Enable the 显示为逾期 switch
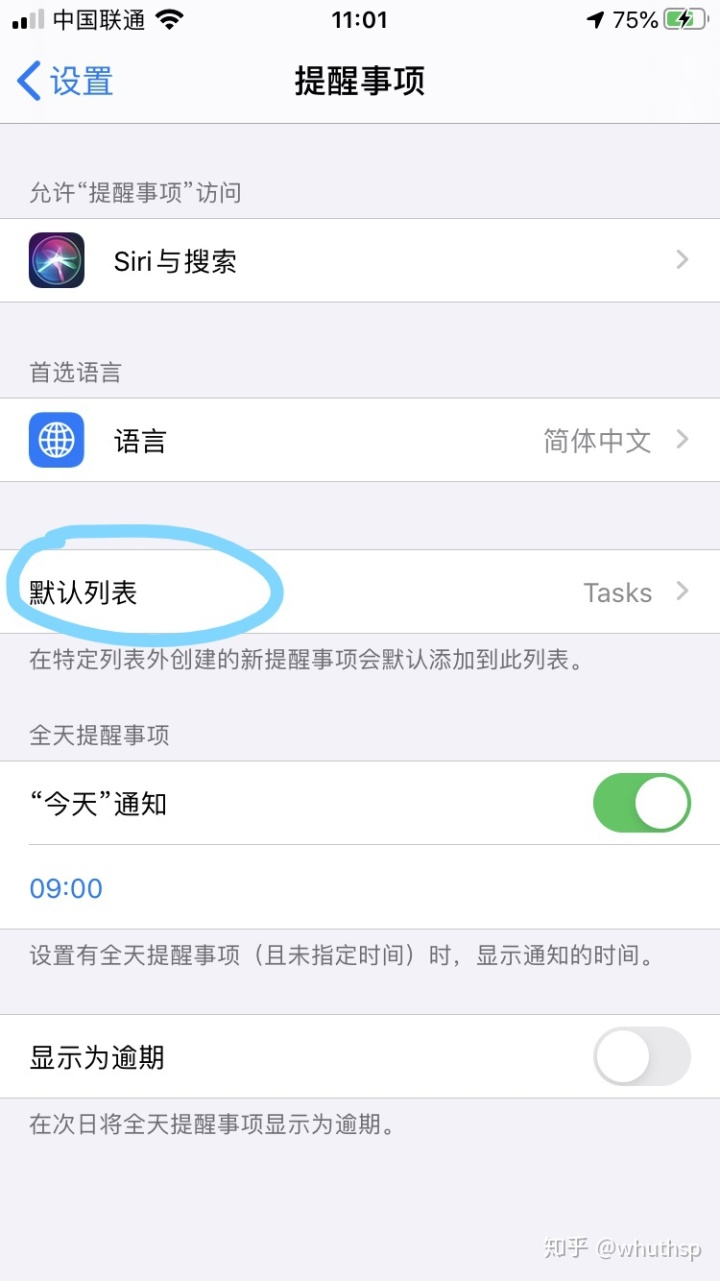Viewport: 720px width, 1281px height. (x=642, y=1057)
